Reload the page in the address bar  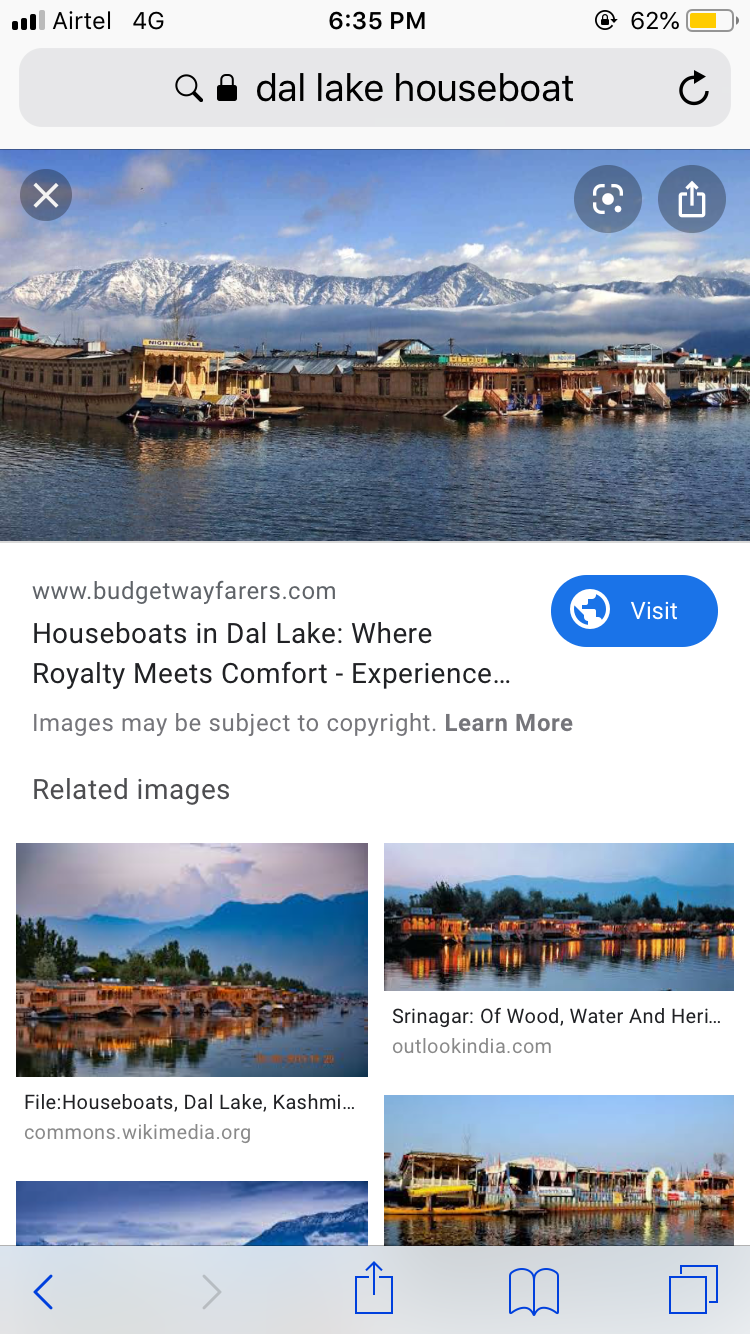coord(693,89)
